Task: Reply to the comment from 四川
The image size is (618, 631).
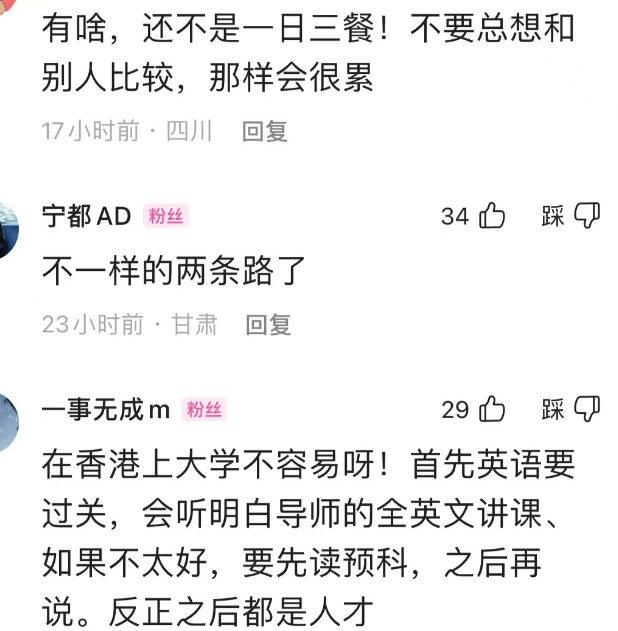Action: tap(265, 131)
